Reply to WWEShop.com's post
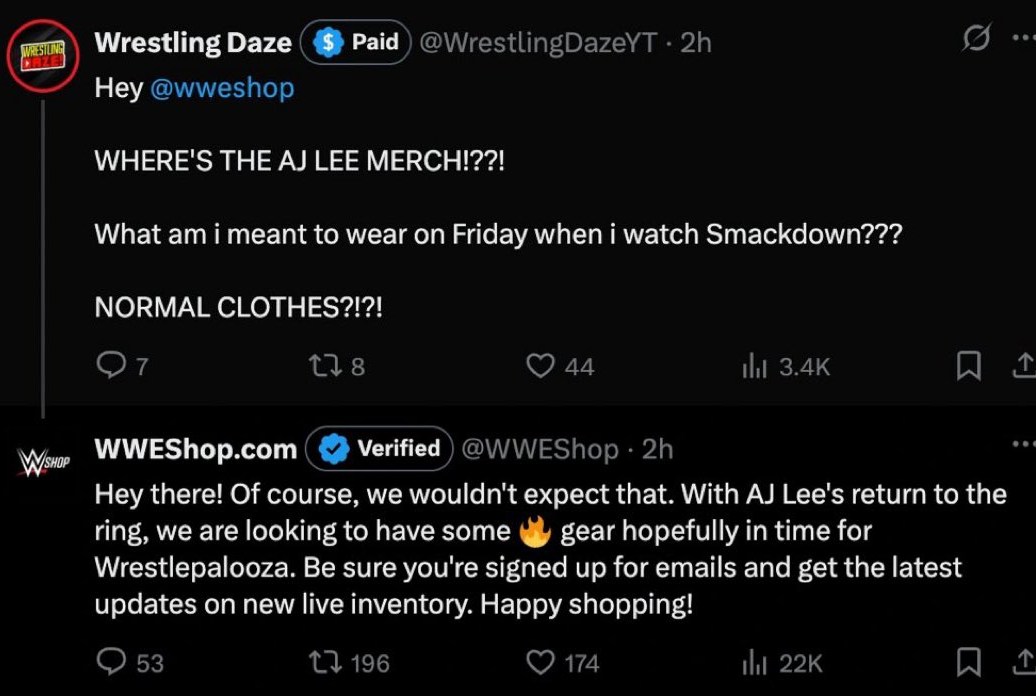Viewport: 1036px width, 696px height. [111, 662]
